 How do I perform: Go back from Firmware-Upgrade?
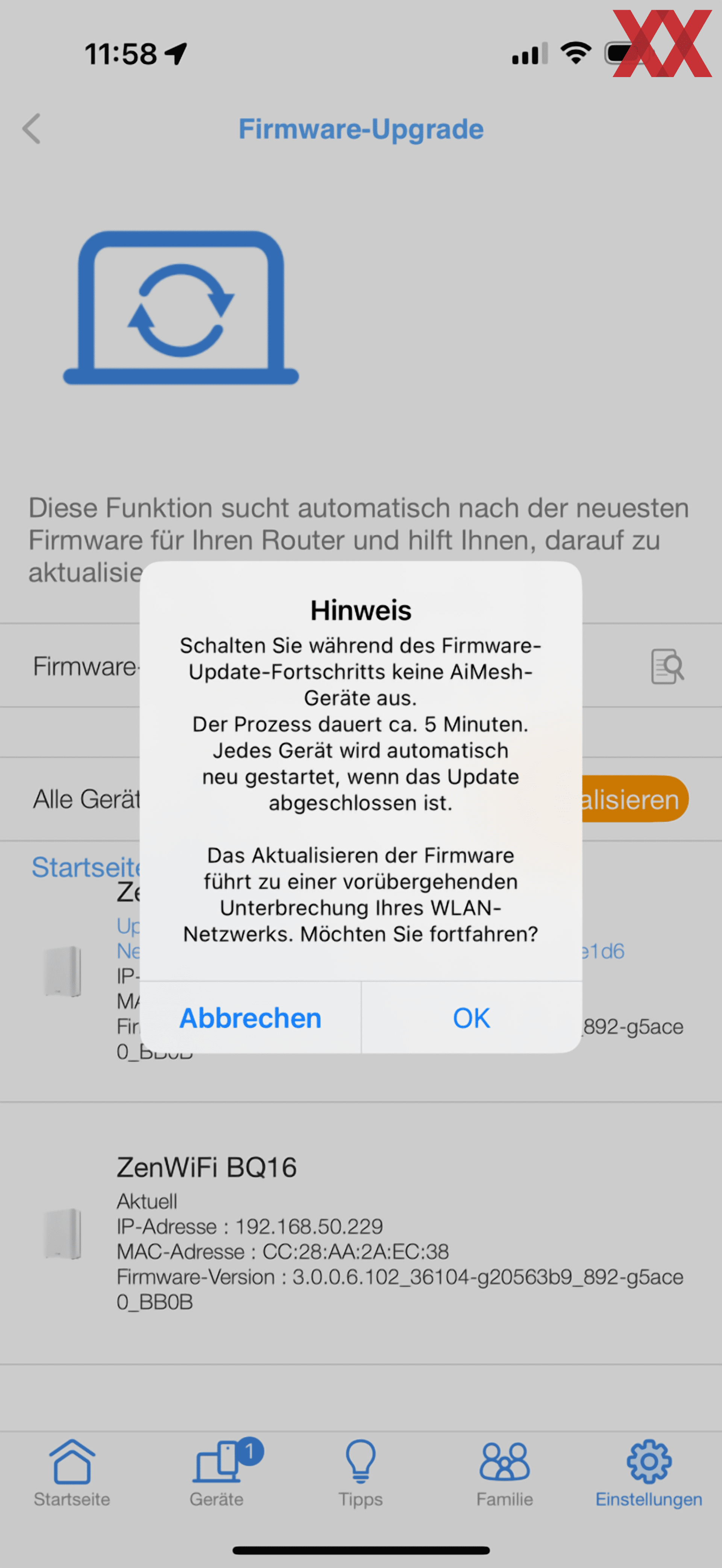(32, 129)
